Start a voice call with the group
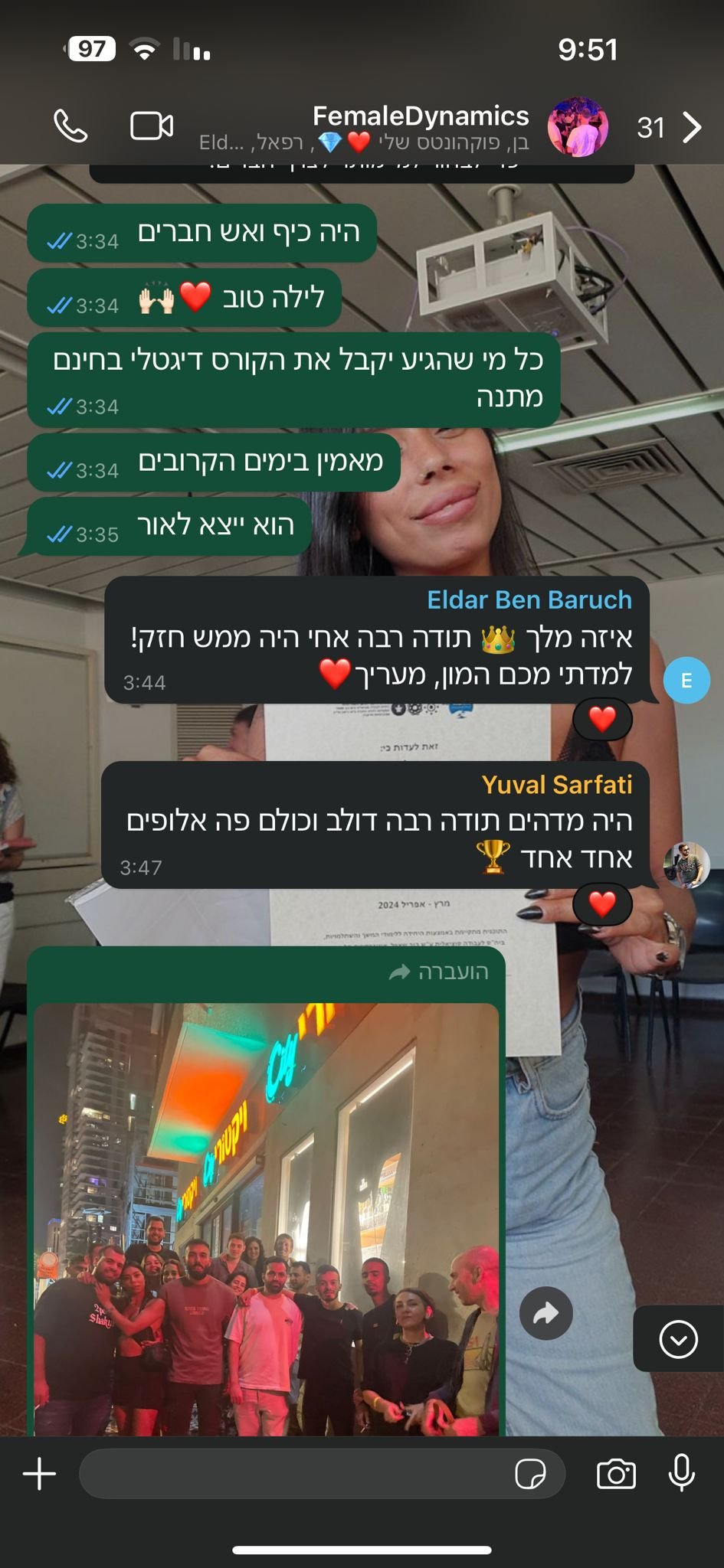The image size is (724, 1568). click(x=70, y=126)
